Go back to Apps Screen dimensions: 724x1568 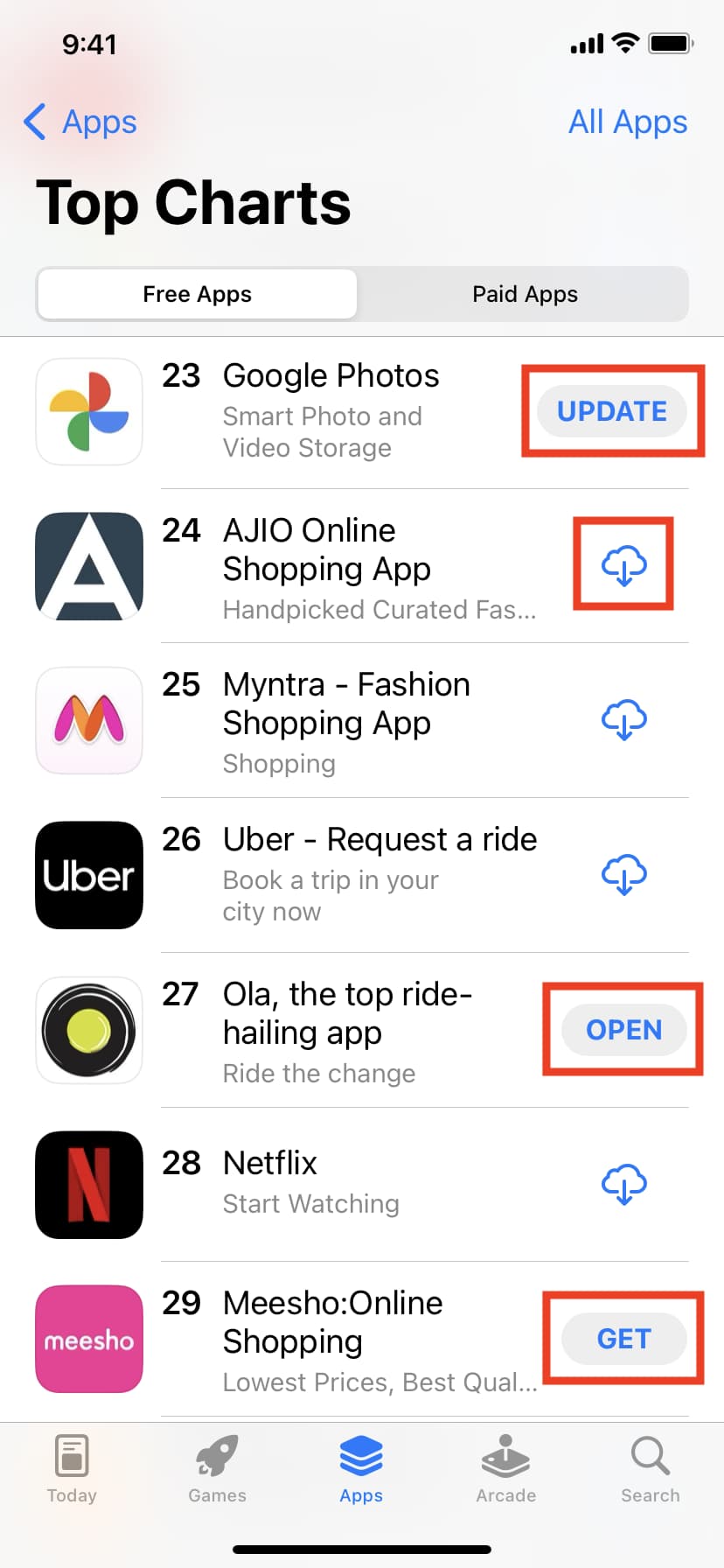point(80,122)
